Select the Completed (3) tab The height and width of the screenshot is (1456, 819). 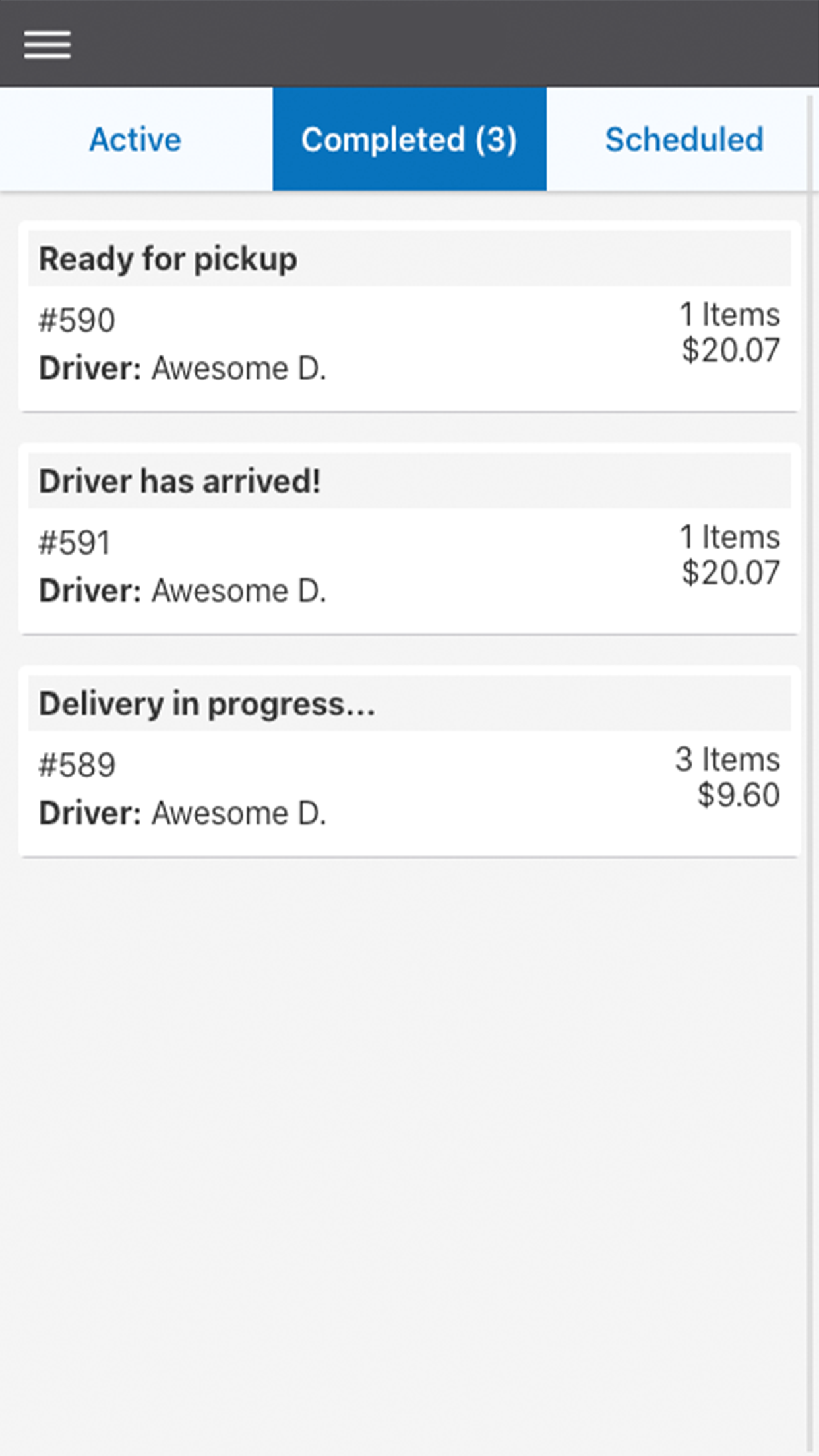coord(409,139)
